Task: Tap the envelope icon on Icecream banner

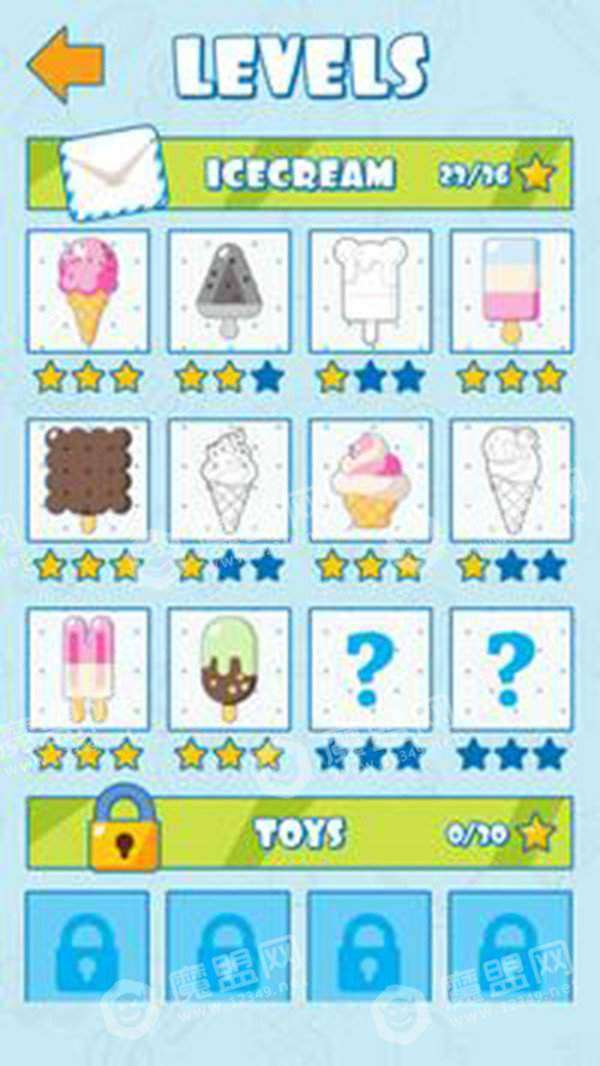Action: [110, 172]
